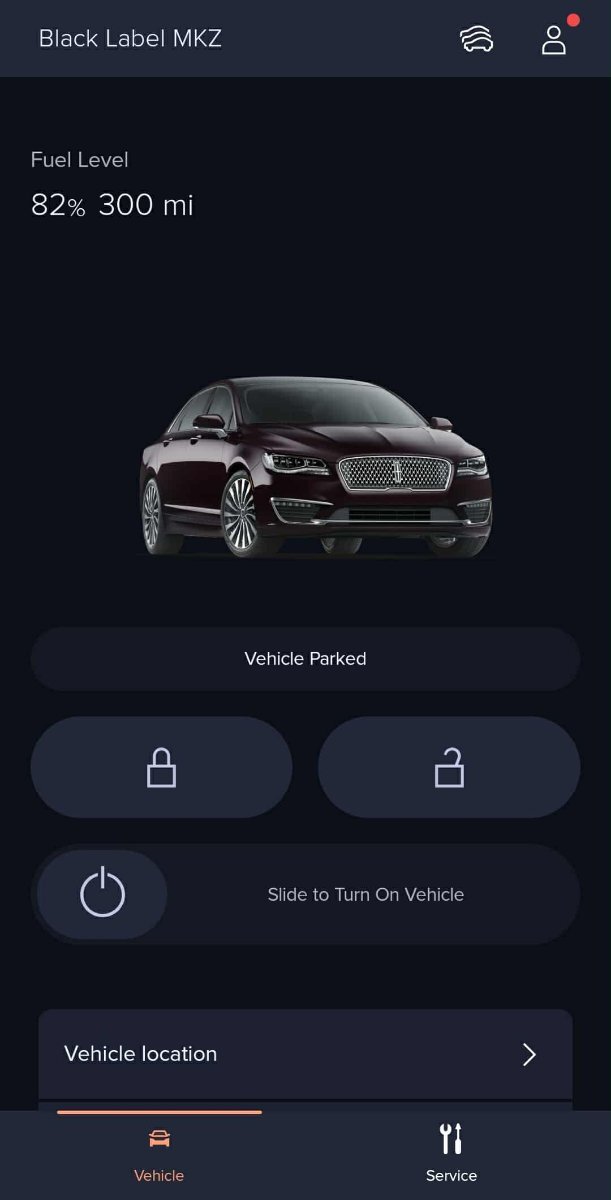Screen dimensions: 611x1200
Task: Select the Vehicle tab
Action: pos(159,1155)
